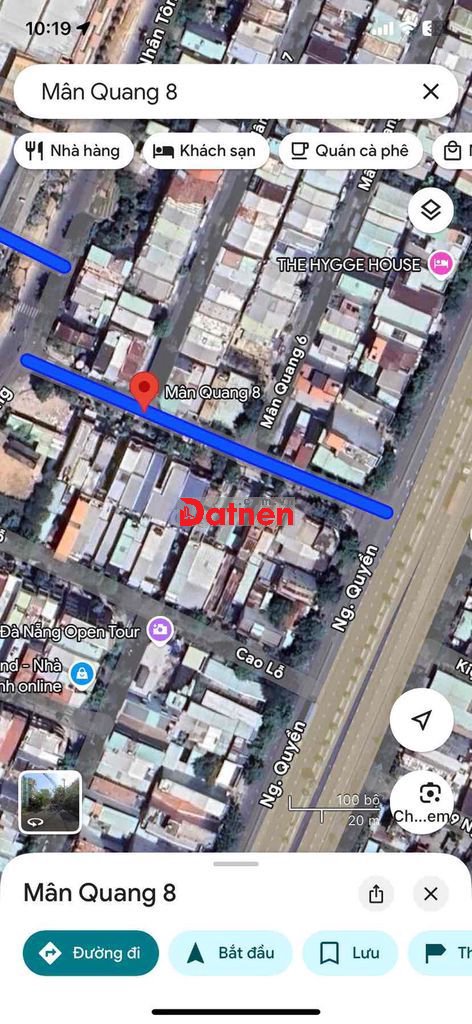
Task: Open the Đà Nẵng Open Tour marker
Action: [160, 631]
